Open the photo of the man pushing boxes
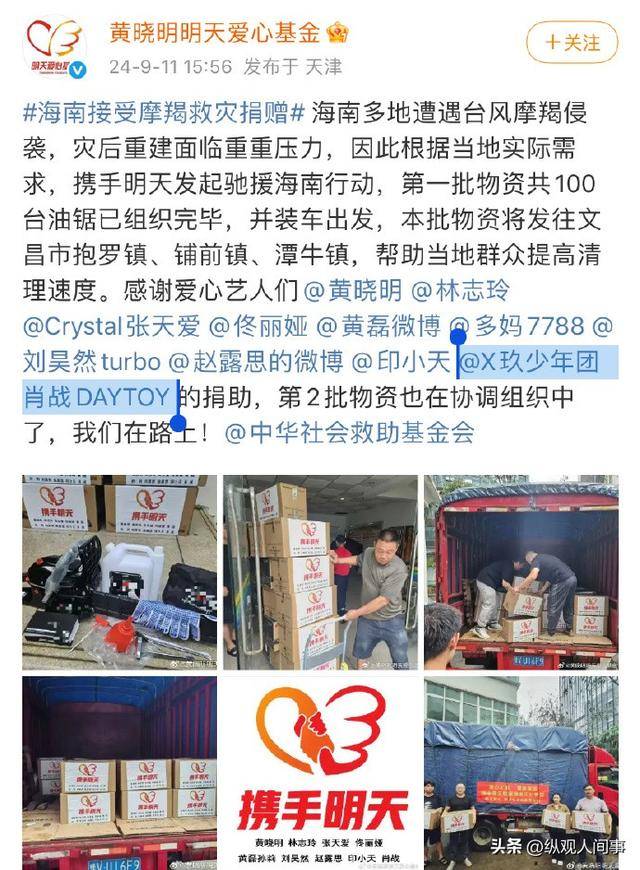 (x=320, y=572)
